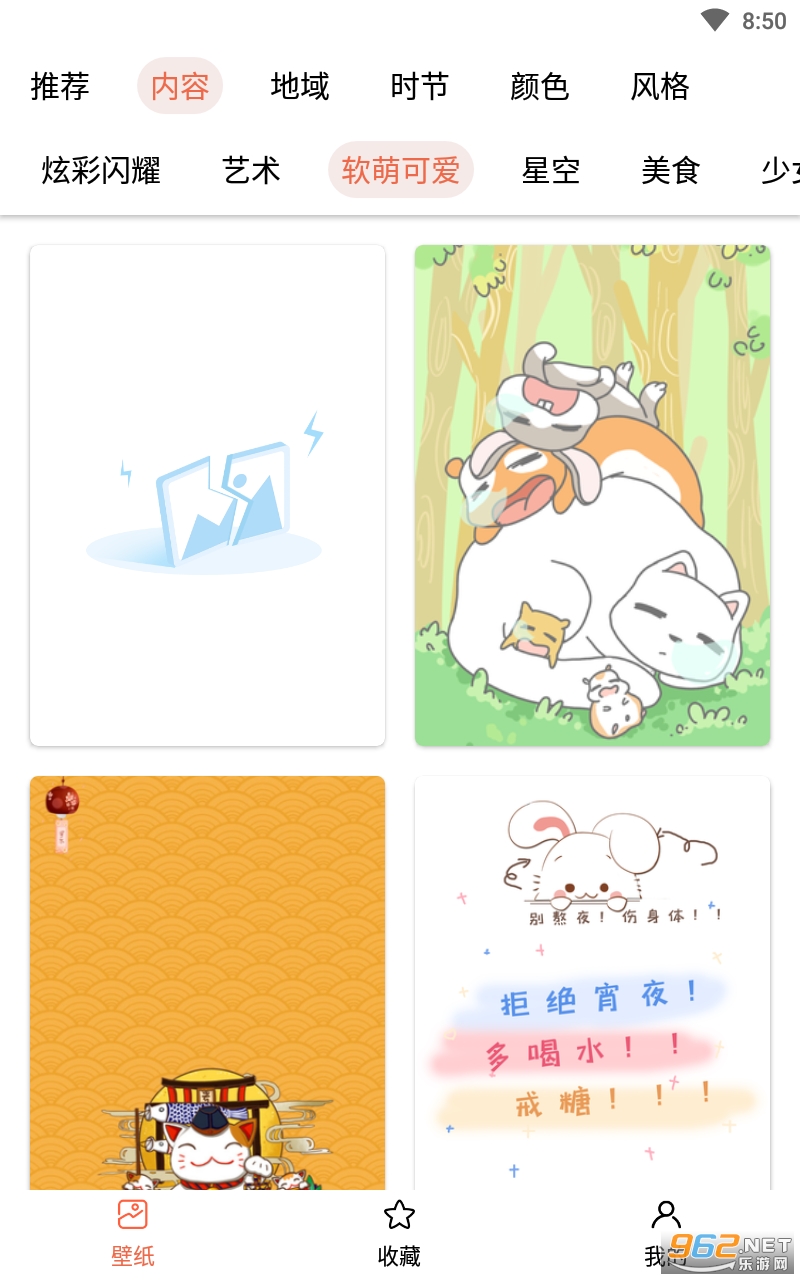The height and width of the screenshot is (1280, 800).
Task: Open the 风格 tab
Action: point(660,86)
